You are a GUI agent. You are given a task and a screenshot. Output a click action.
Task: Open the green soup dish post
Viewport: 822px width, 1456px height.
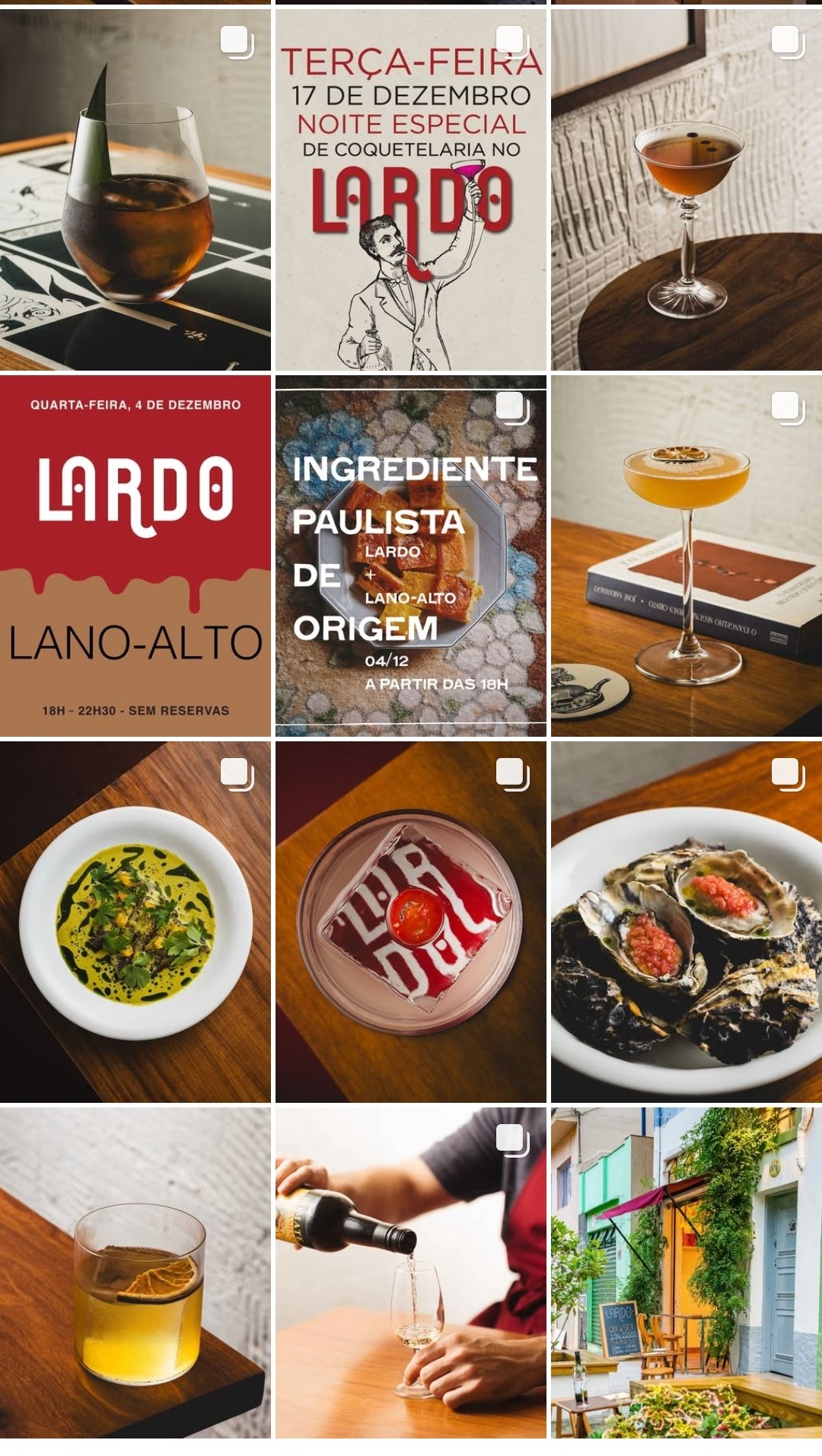(x=135, y=922)
